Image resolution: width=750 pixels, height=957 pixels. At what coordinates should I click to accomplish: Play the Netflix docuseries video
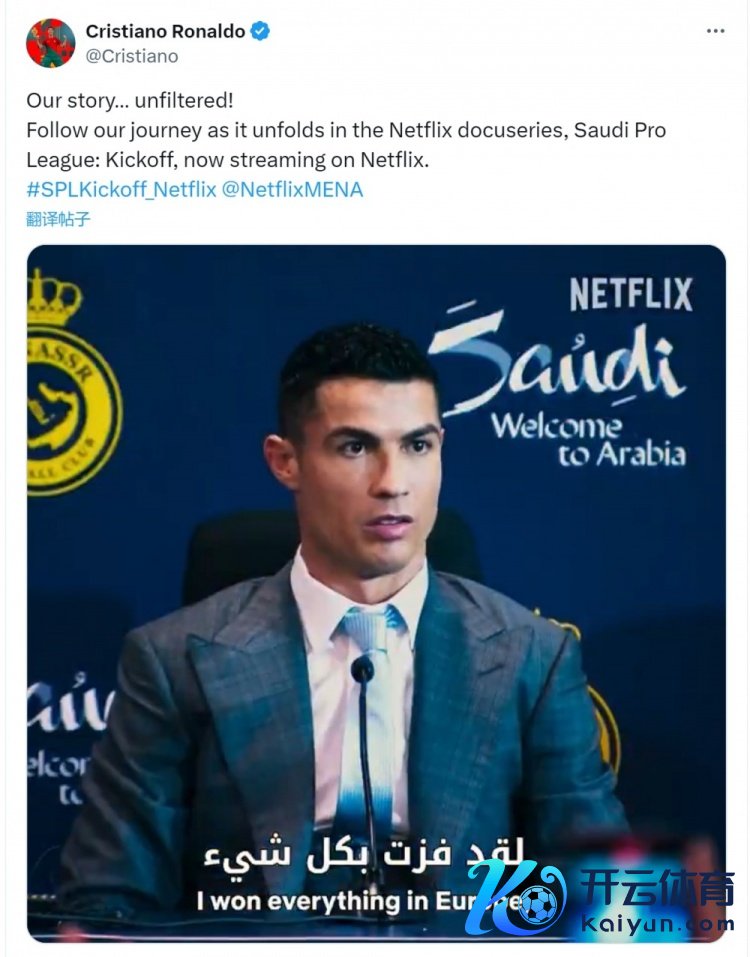click(376, 593)
